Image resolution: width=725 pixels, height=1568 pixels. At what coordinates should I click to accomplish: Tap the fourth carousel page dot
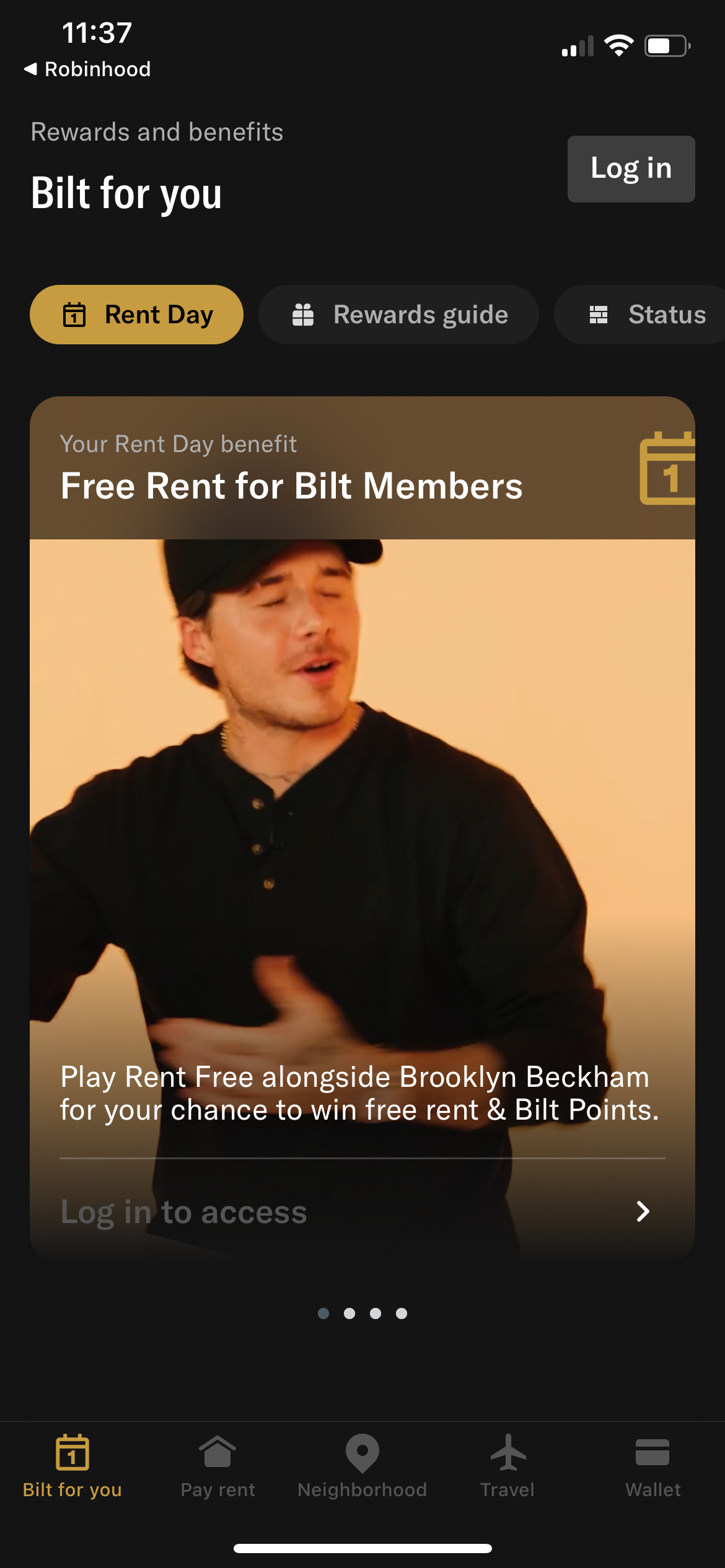pyautogui.click(x=402, y=1313)
